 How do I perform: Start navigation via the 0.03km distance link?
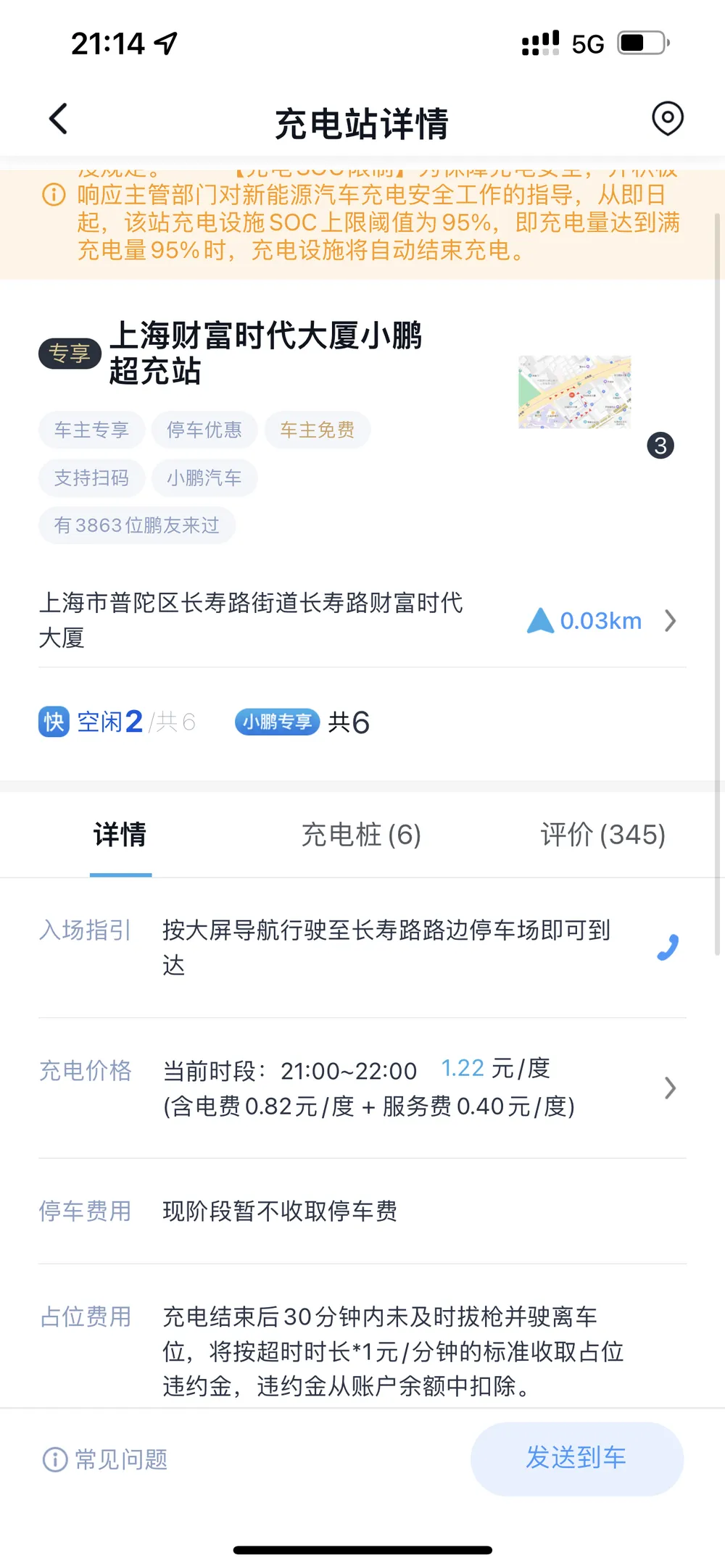click(x=602, y=621)
